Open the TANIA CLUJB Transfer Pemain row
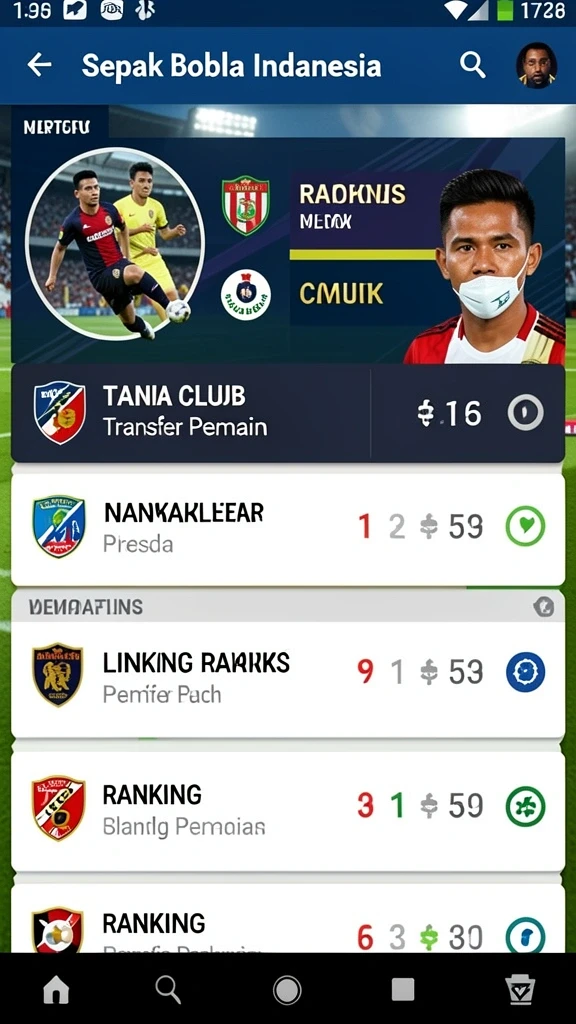Screen dimensions: 576x1024 point(288,413)
